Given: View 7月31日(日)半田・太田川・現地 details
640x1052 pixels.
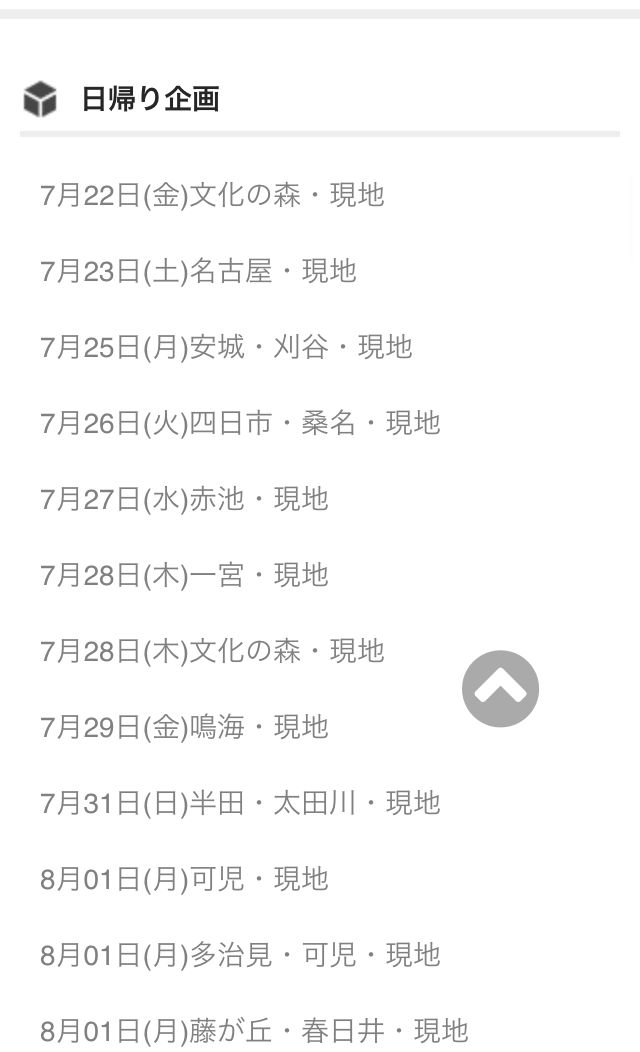Looking at the screenshot, I should coord(240,803).
